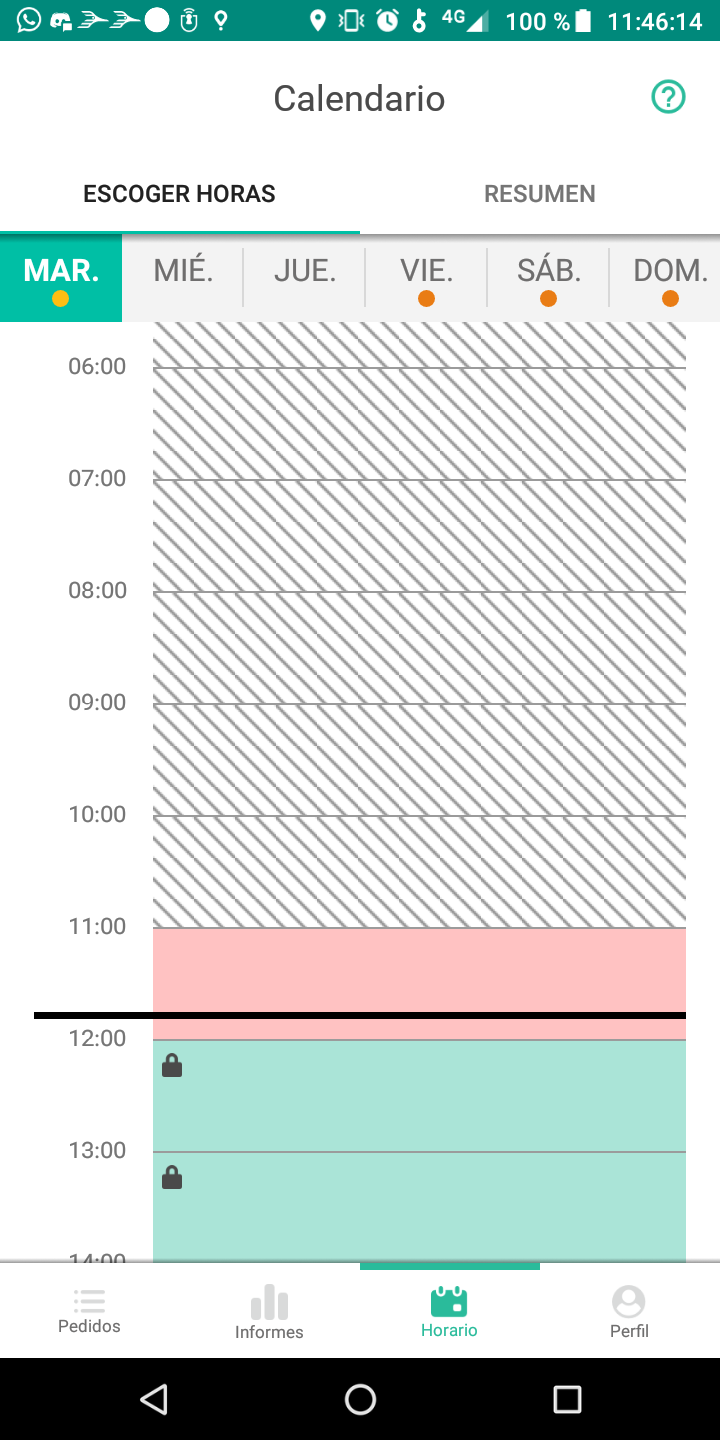Image resolution: width=720 pixels, height=1440 pixels.
Task: Switch to the Resumen tab
Action: tap(539, 194)
